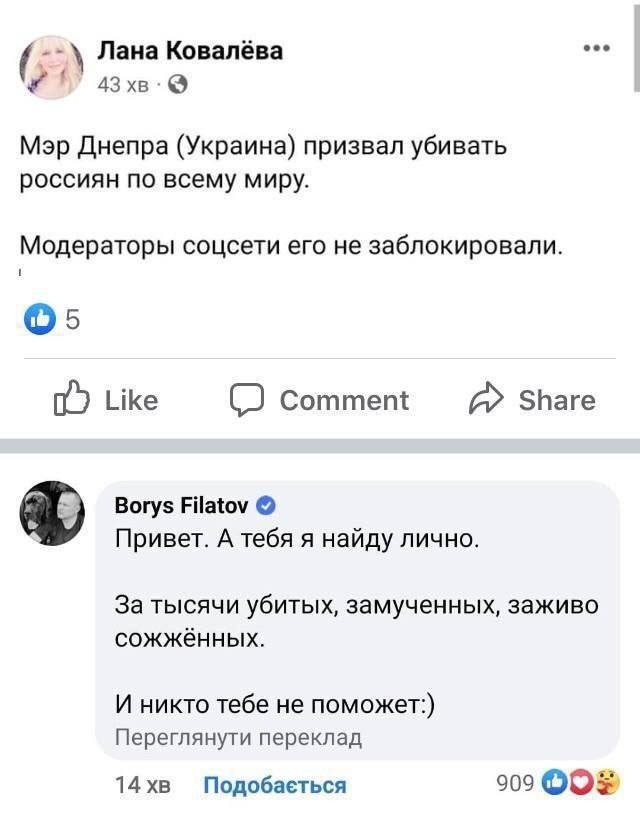Share Лана Ковалёва's post
640x822 pixels.
pyautogui.click(x=531, y=401)
